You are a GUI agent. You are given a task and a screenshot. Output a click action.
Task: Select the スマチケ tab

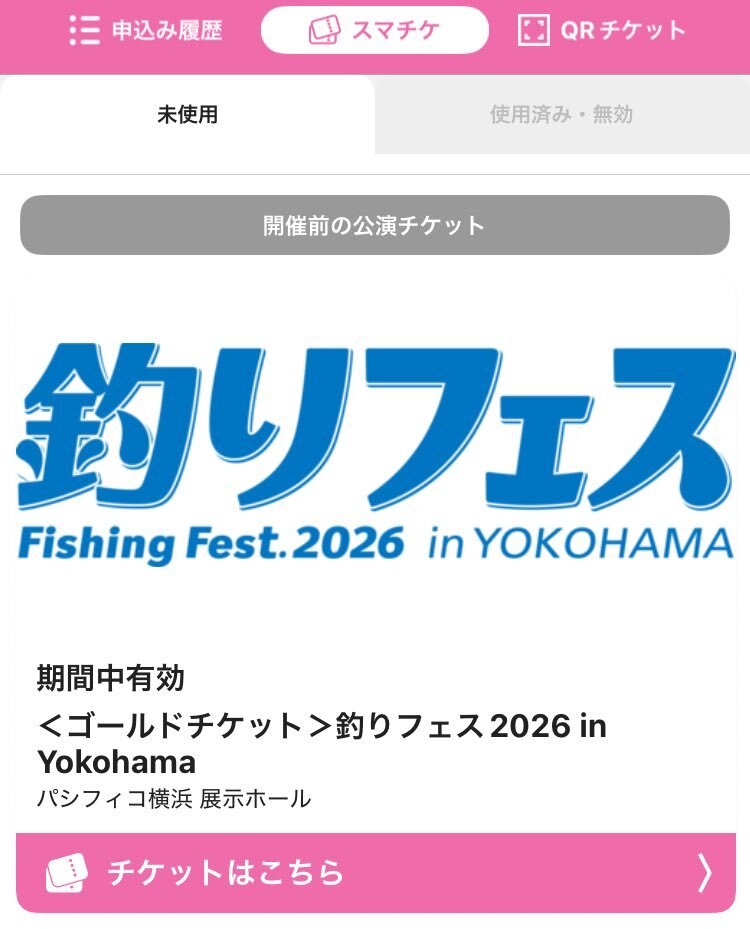coord(375,30)
